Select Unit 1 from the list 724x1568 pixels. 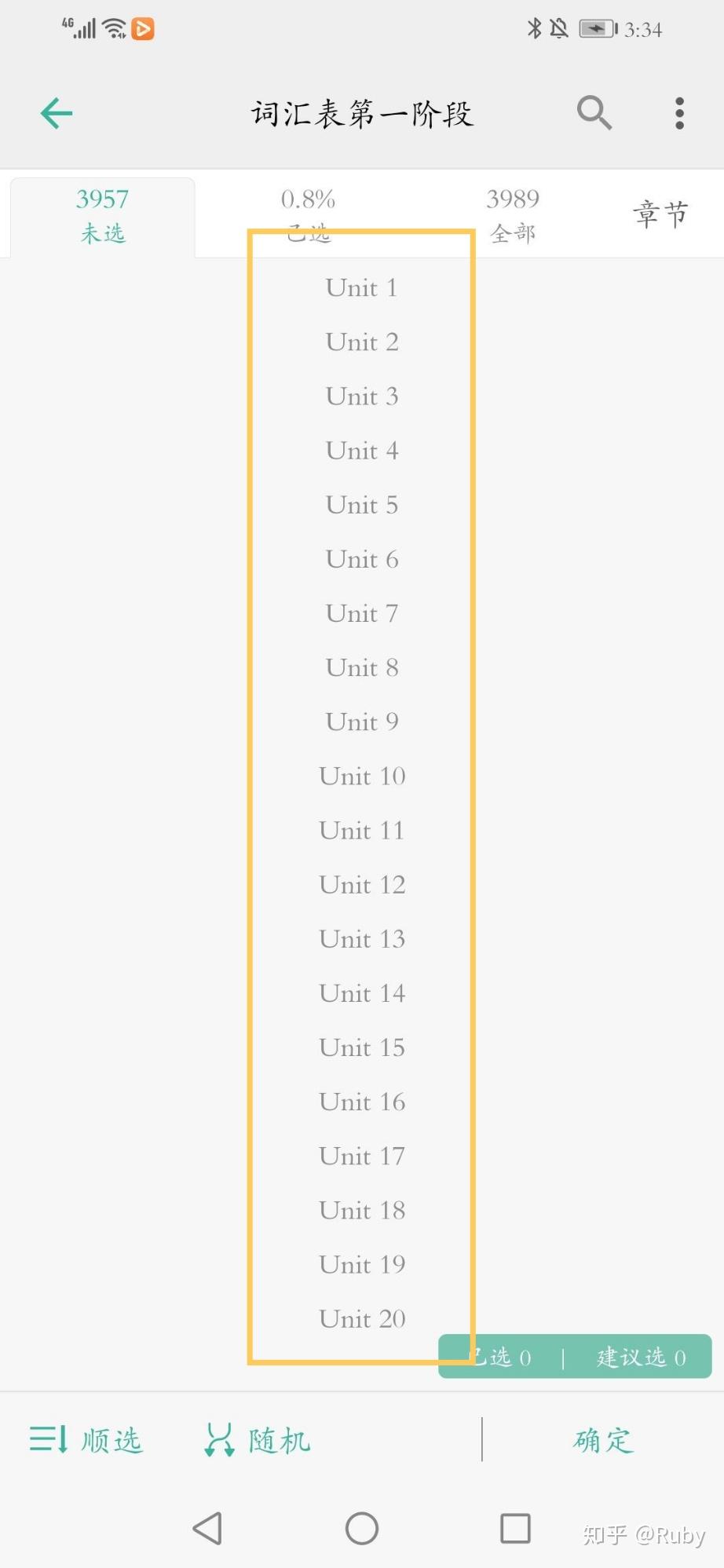tap(362, 287)
